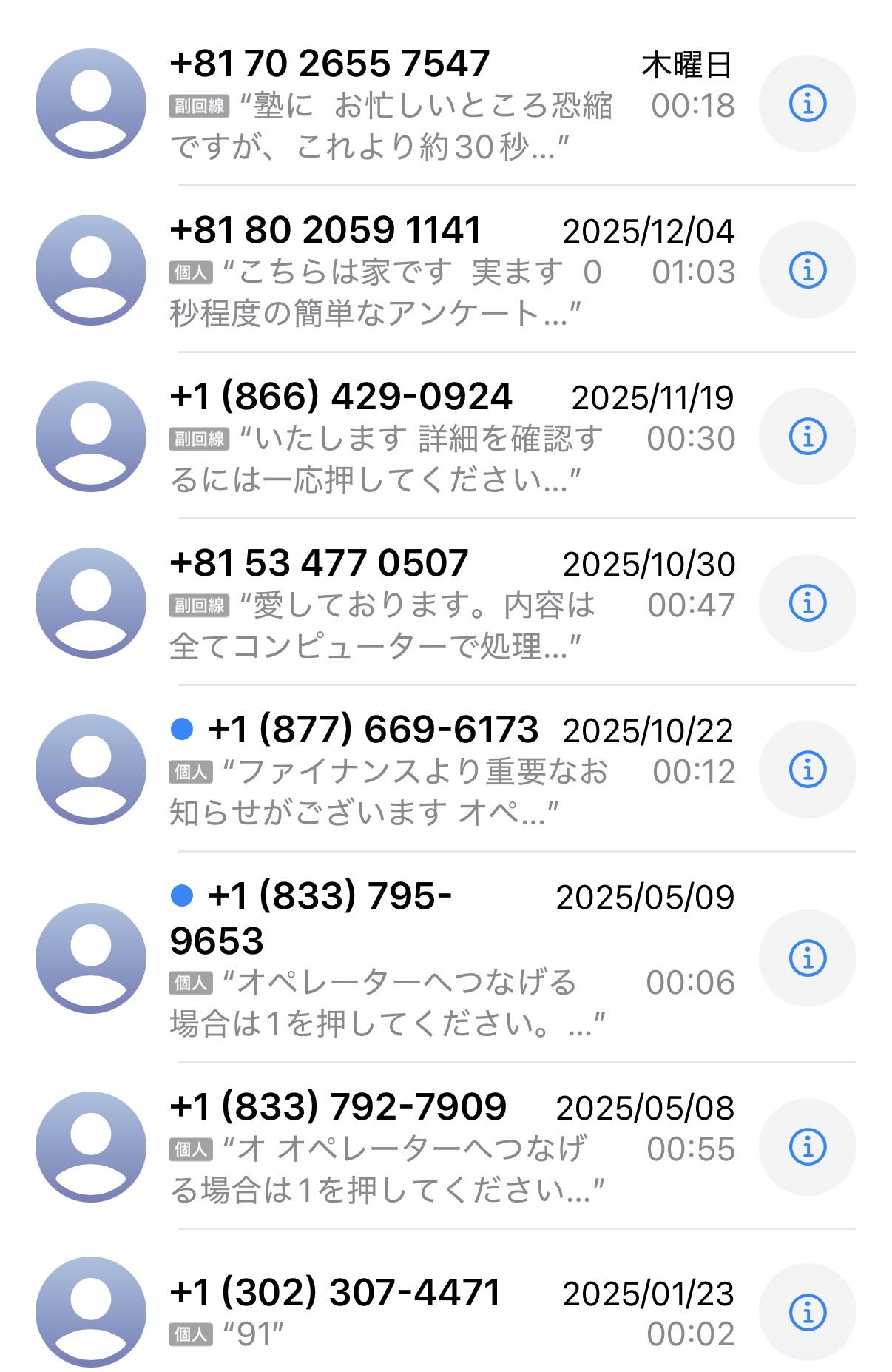The image size is (892, 1372).
Task: Select the voicemail from +81 53 477 0507
Action: [x=392, y=605]
